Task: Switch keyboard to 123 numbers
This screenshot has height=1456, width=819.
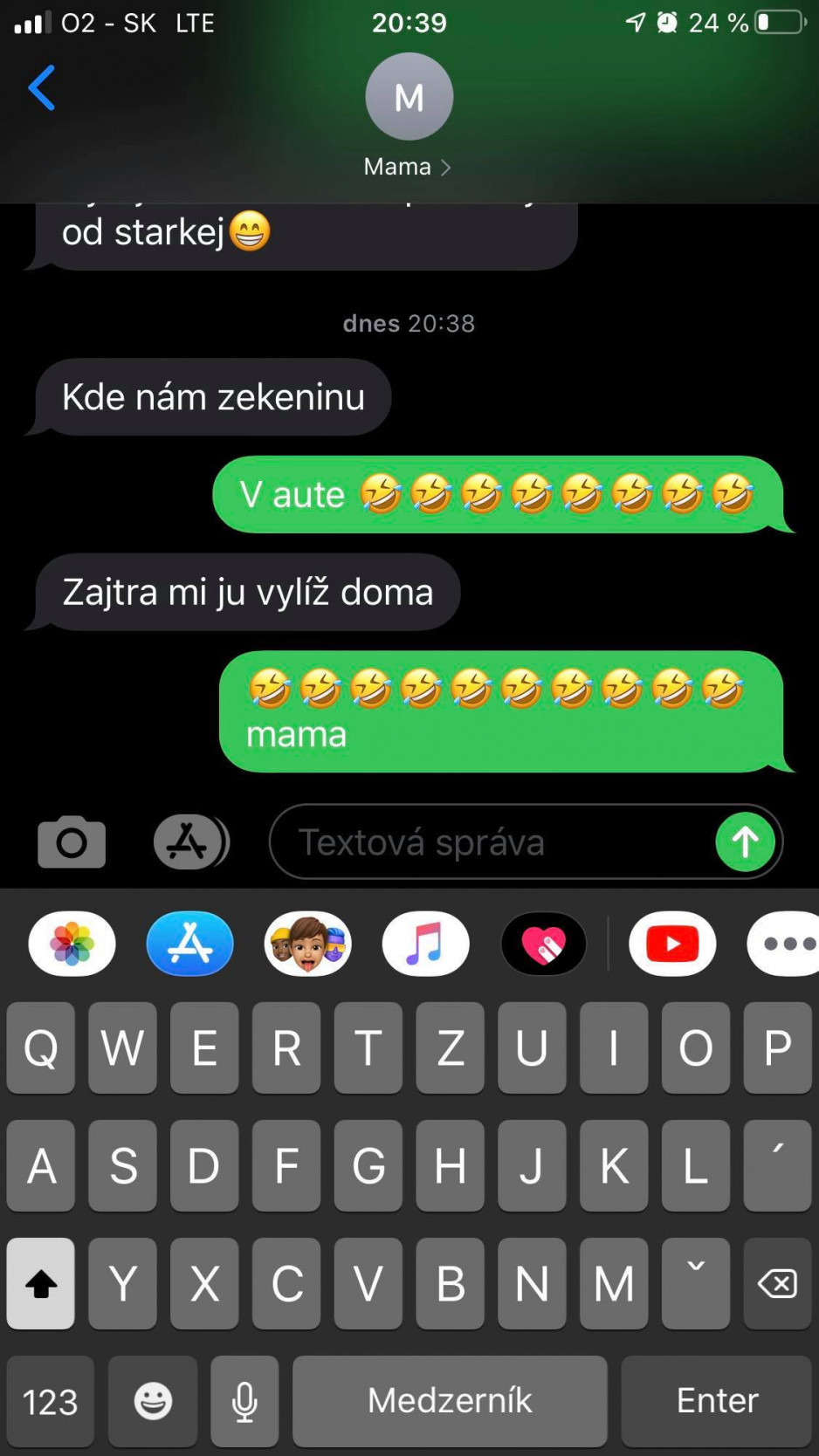Action: click(50, 1401)
